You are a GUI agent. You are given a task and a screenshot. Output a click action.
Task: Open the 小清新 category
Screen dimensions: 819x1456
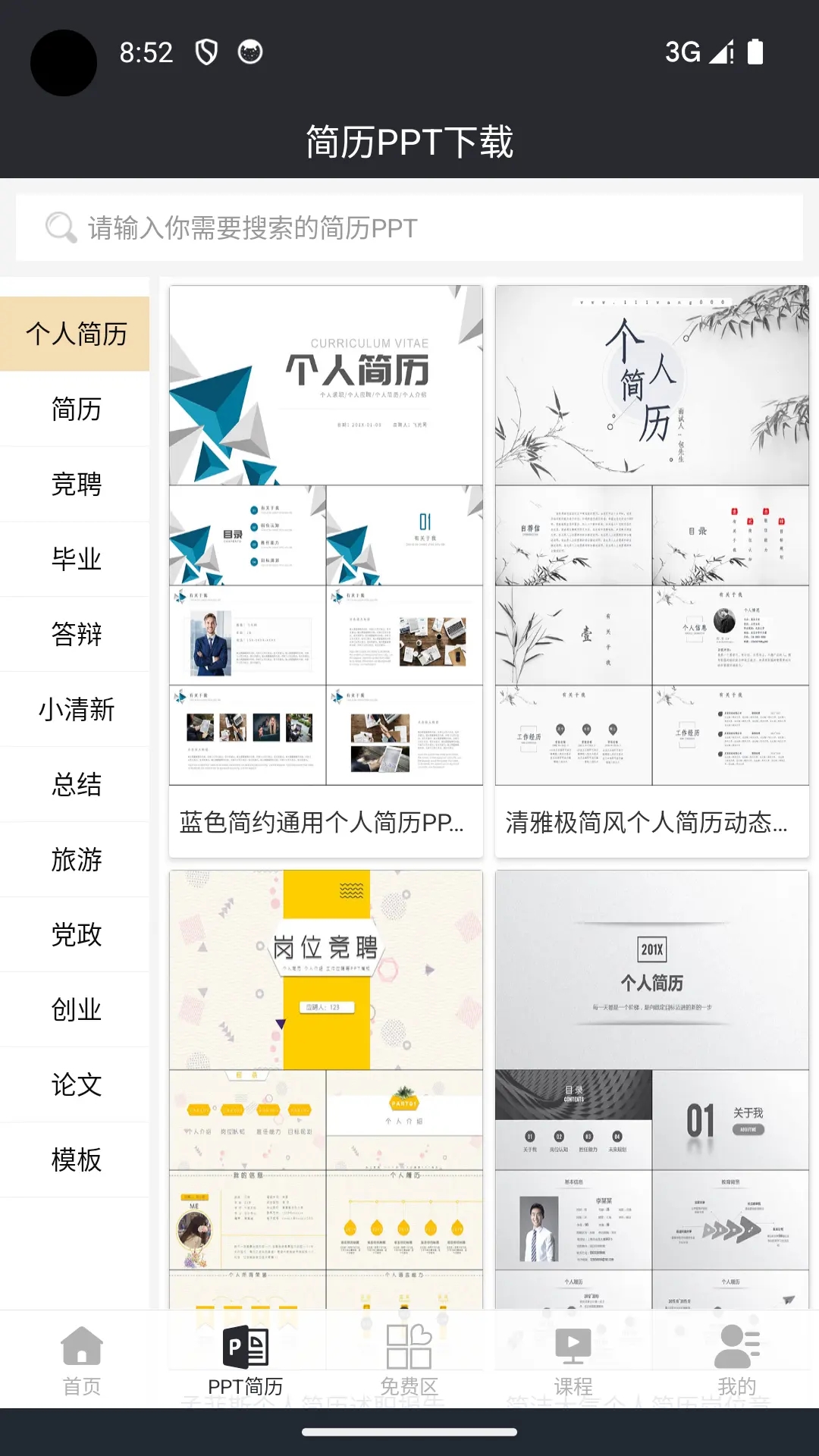point(76,709)
